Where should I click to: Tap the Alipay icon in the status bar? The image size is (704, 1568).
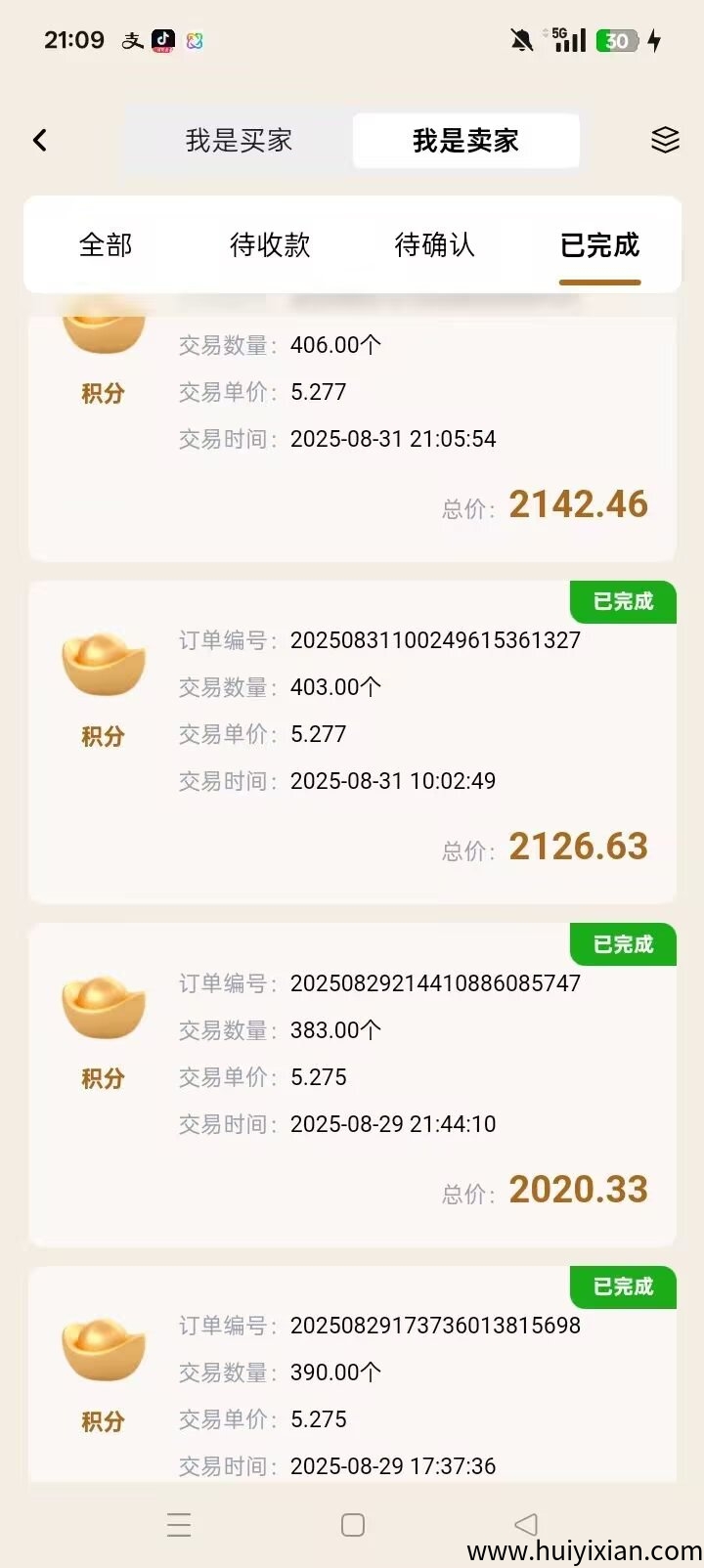pos(130,40)
